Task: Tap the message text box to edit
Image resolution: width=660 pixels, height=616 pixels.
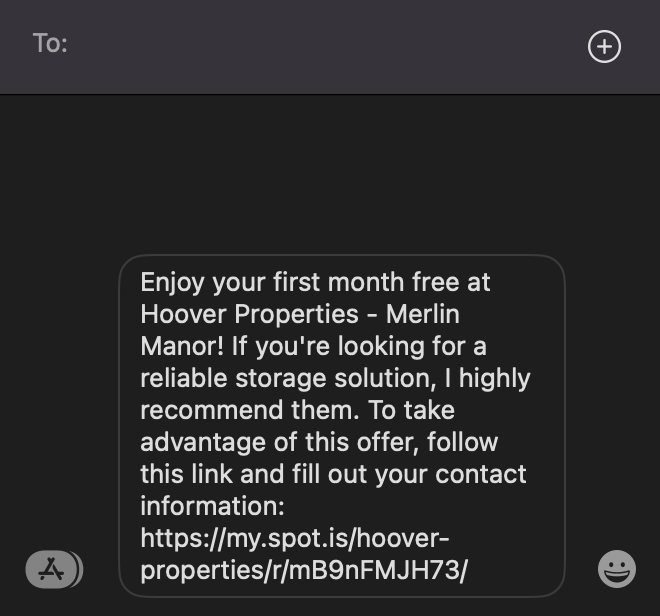Action: [x=341, y=426]
